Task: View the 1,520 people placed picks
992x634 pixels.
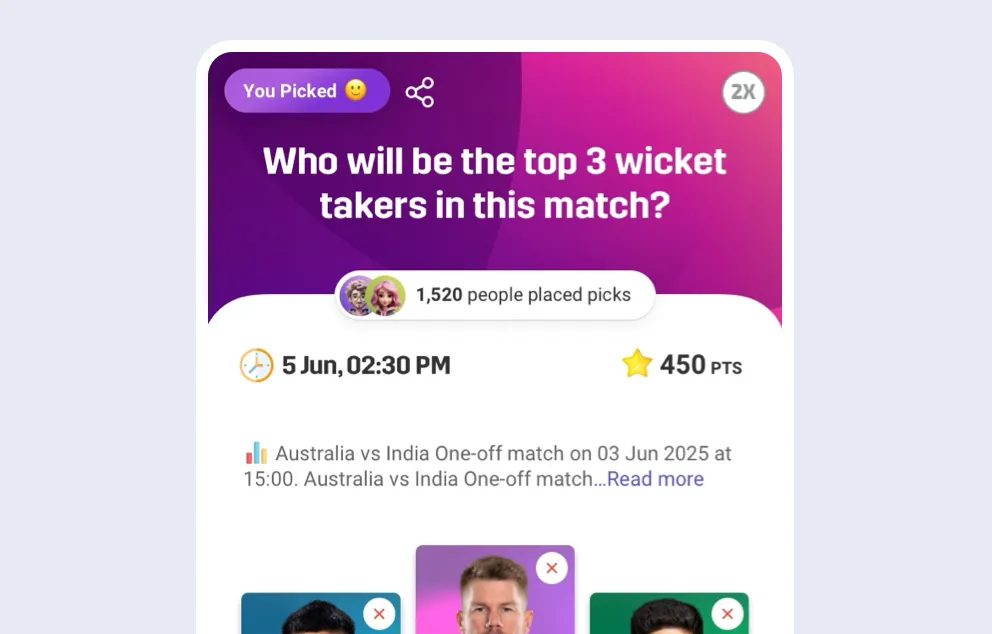Action: click(x=495, y=295)
